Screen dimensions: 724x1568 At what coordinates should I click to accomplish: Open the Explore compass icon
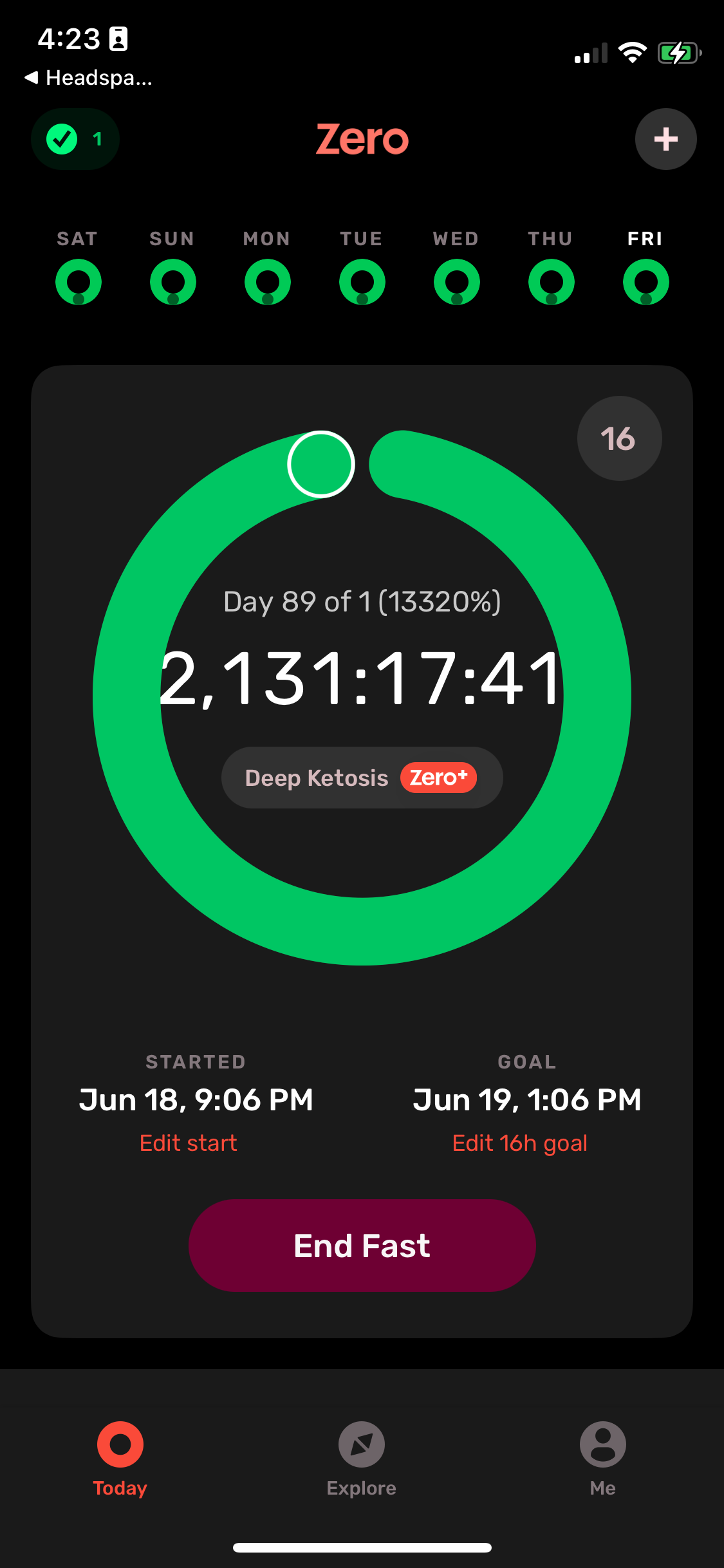[x=361, y=1444]
